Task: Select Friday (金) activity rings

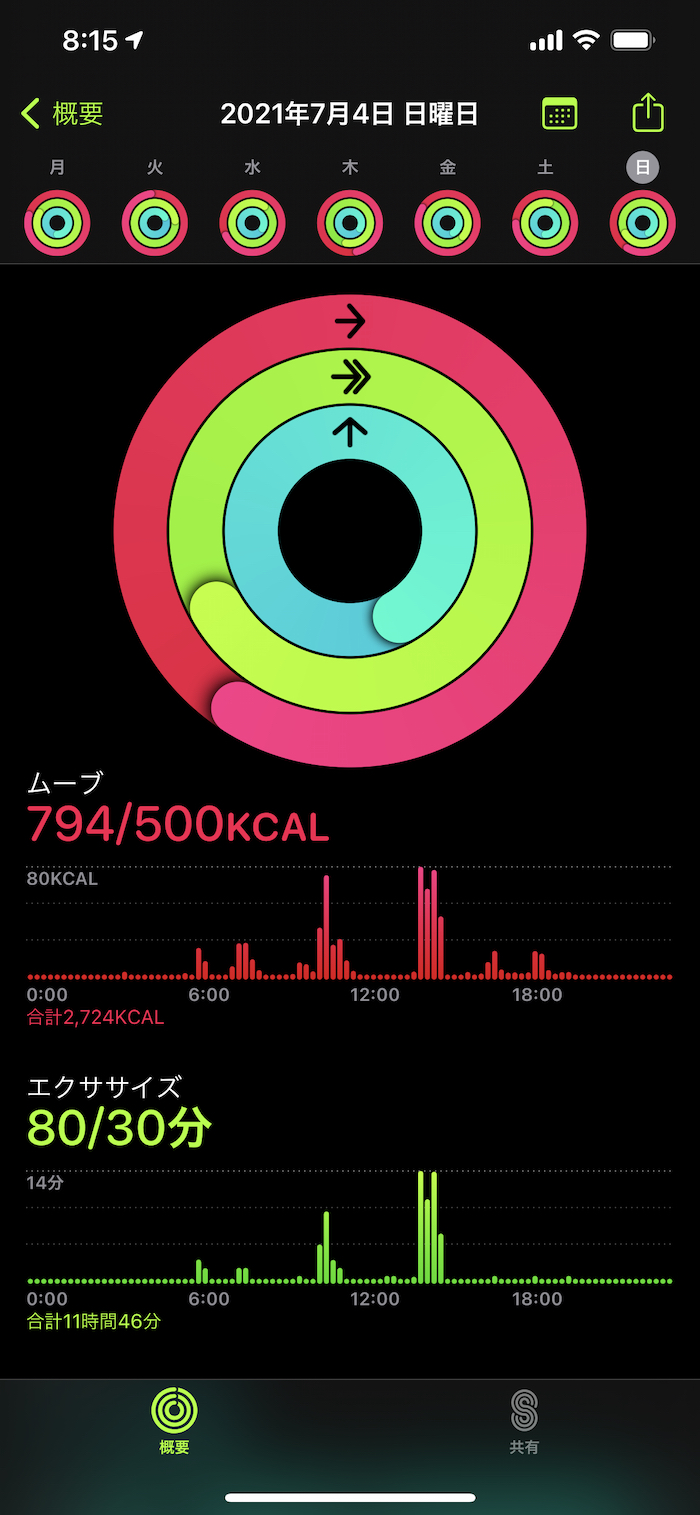Action: [x=447, y=222]
